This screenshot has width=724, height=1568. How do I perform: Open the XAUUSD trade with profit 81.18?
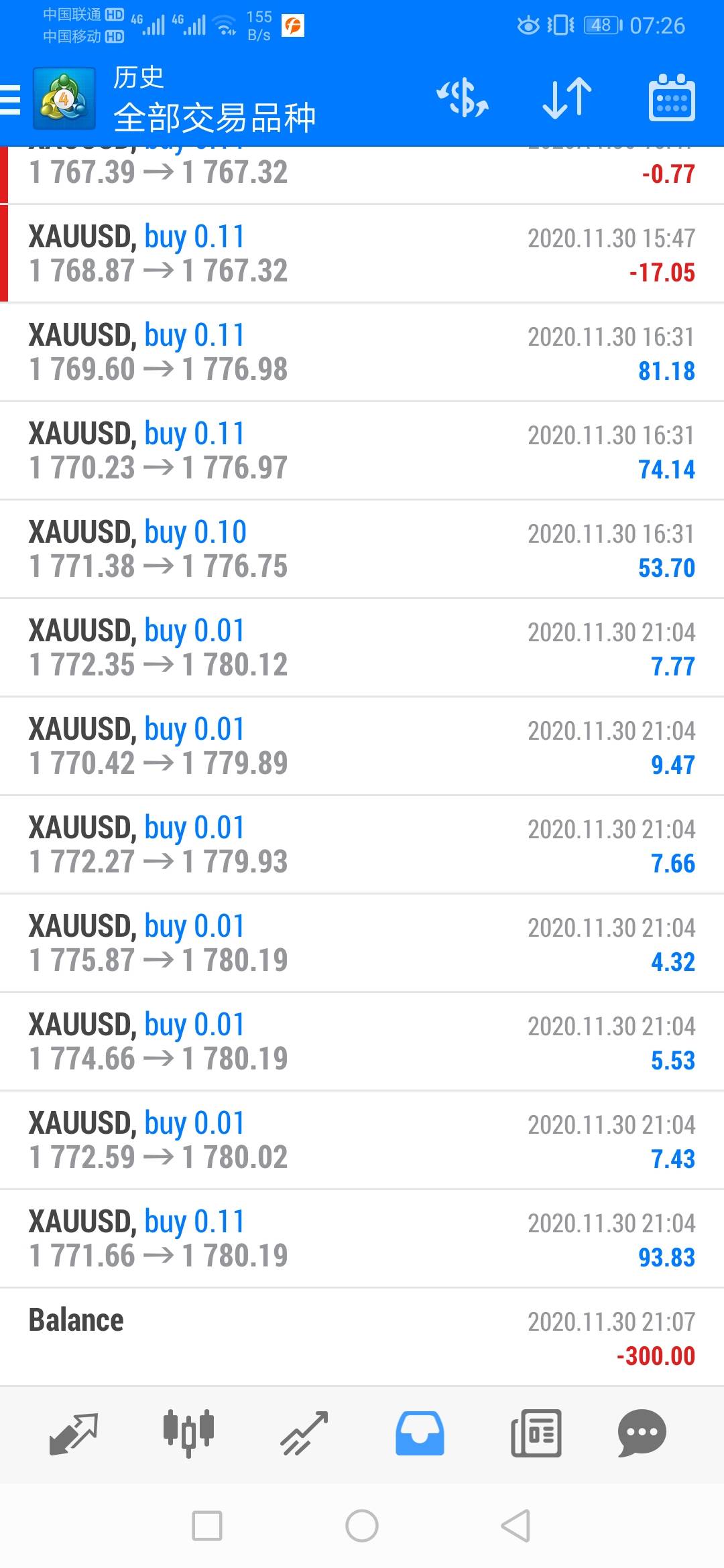coord(362,352)
